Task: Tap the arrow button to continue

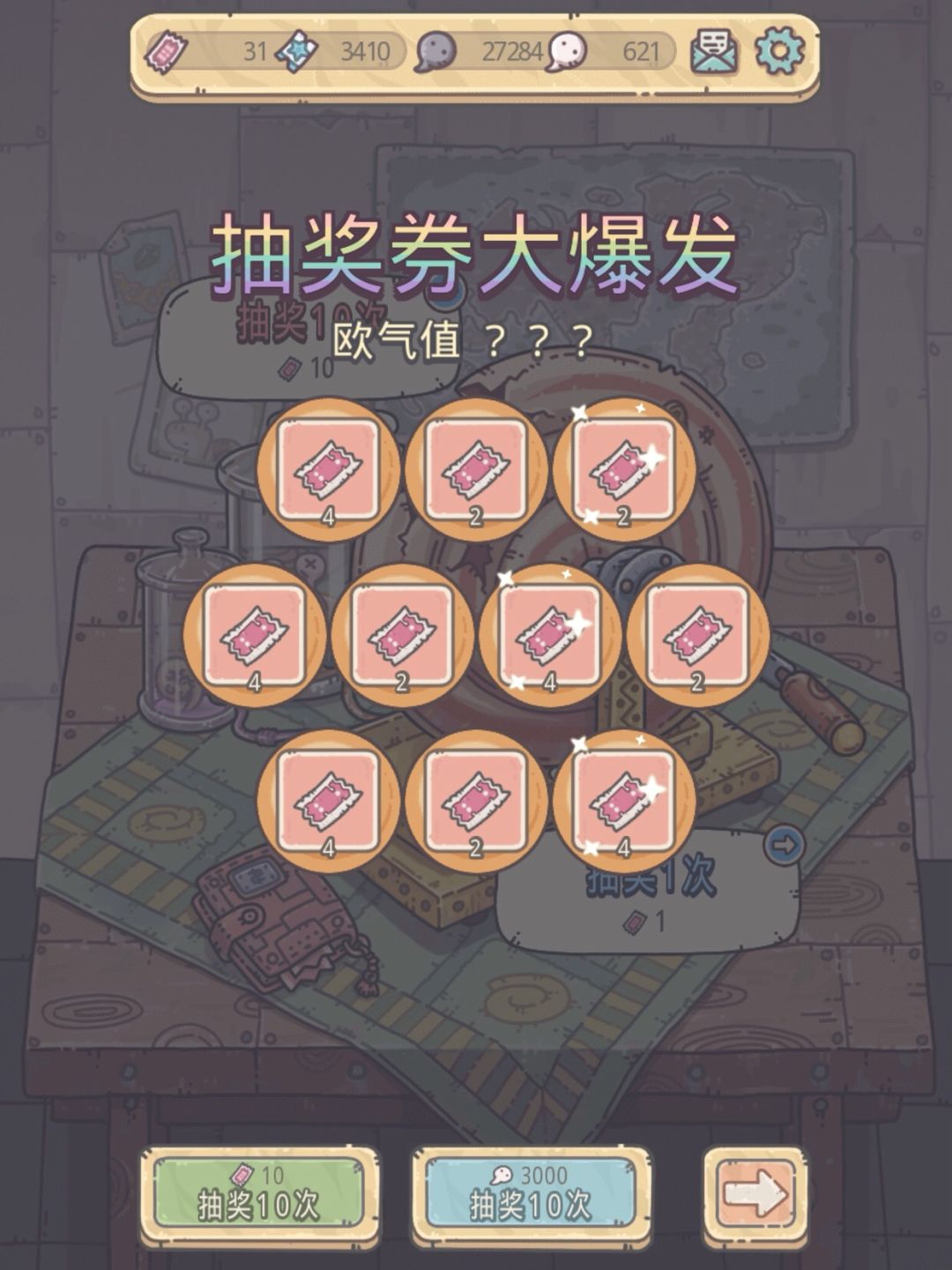Action: pyautogui.click(x=755, y=1193)
